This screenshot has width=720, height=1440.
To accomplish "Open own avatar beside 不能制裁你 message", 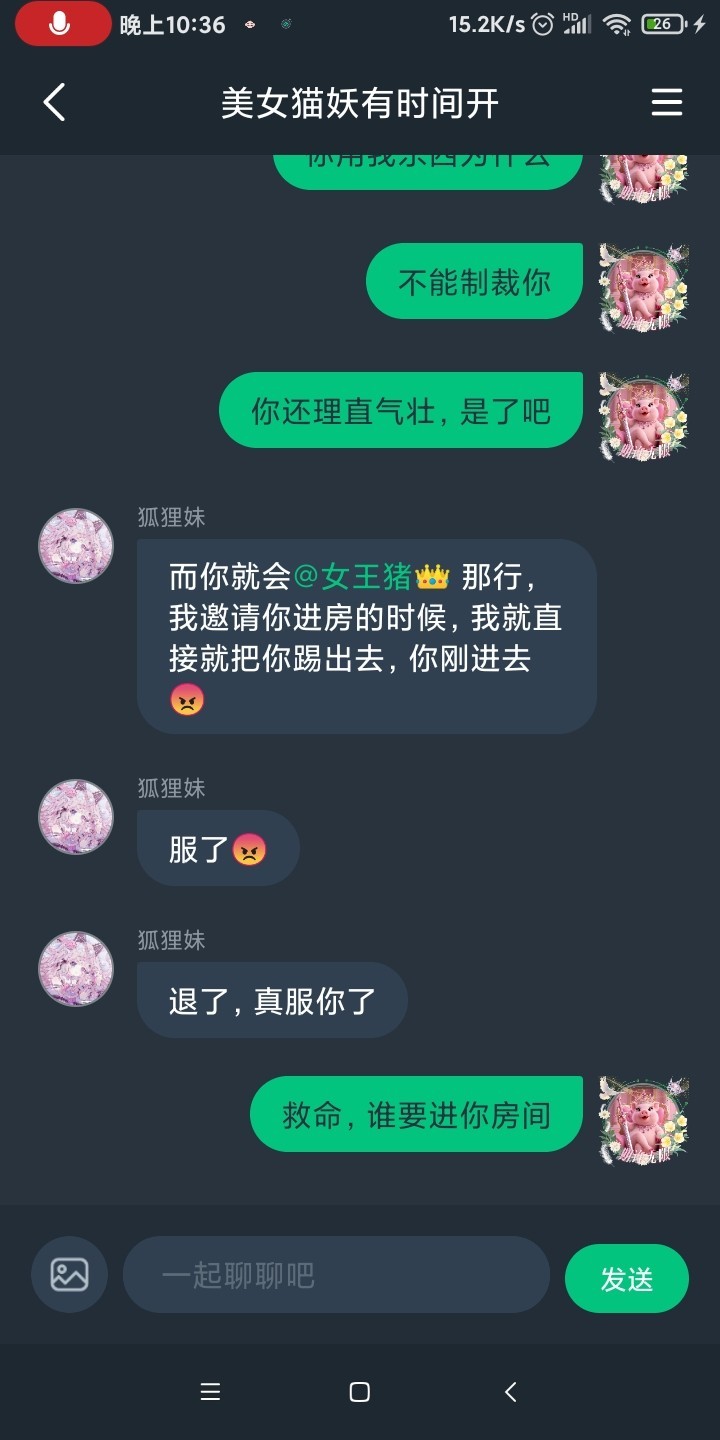I will 644,287.
